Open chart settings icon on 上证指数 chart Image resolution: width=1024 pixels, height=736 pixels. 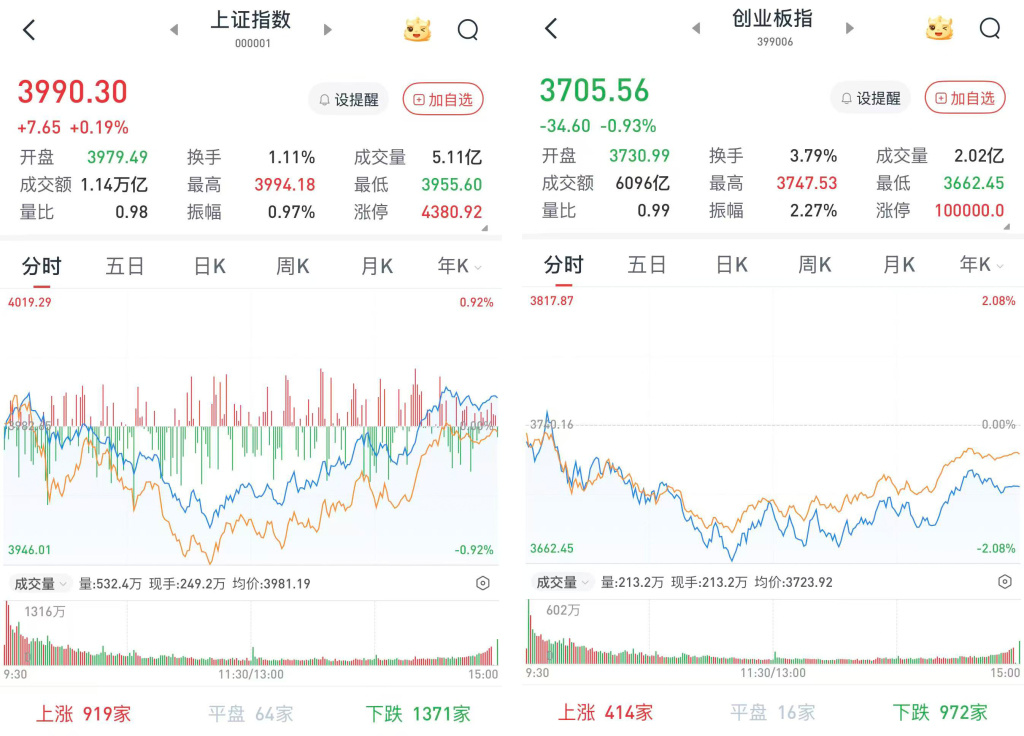point(483,583)
